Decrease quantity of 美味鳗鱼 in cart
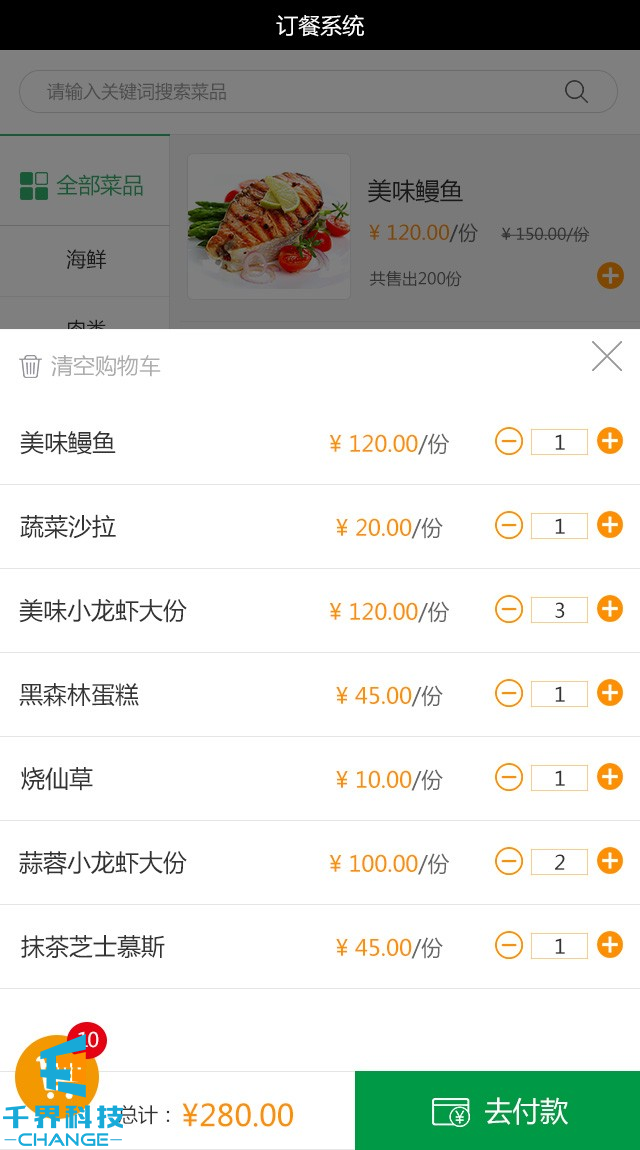The height and width of the screenshot is (1150, 640). (509, 441)
